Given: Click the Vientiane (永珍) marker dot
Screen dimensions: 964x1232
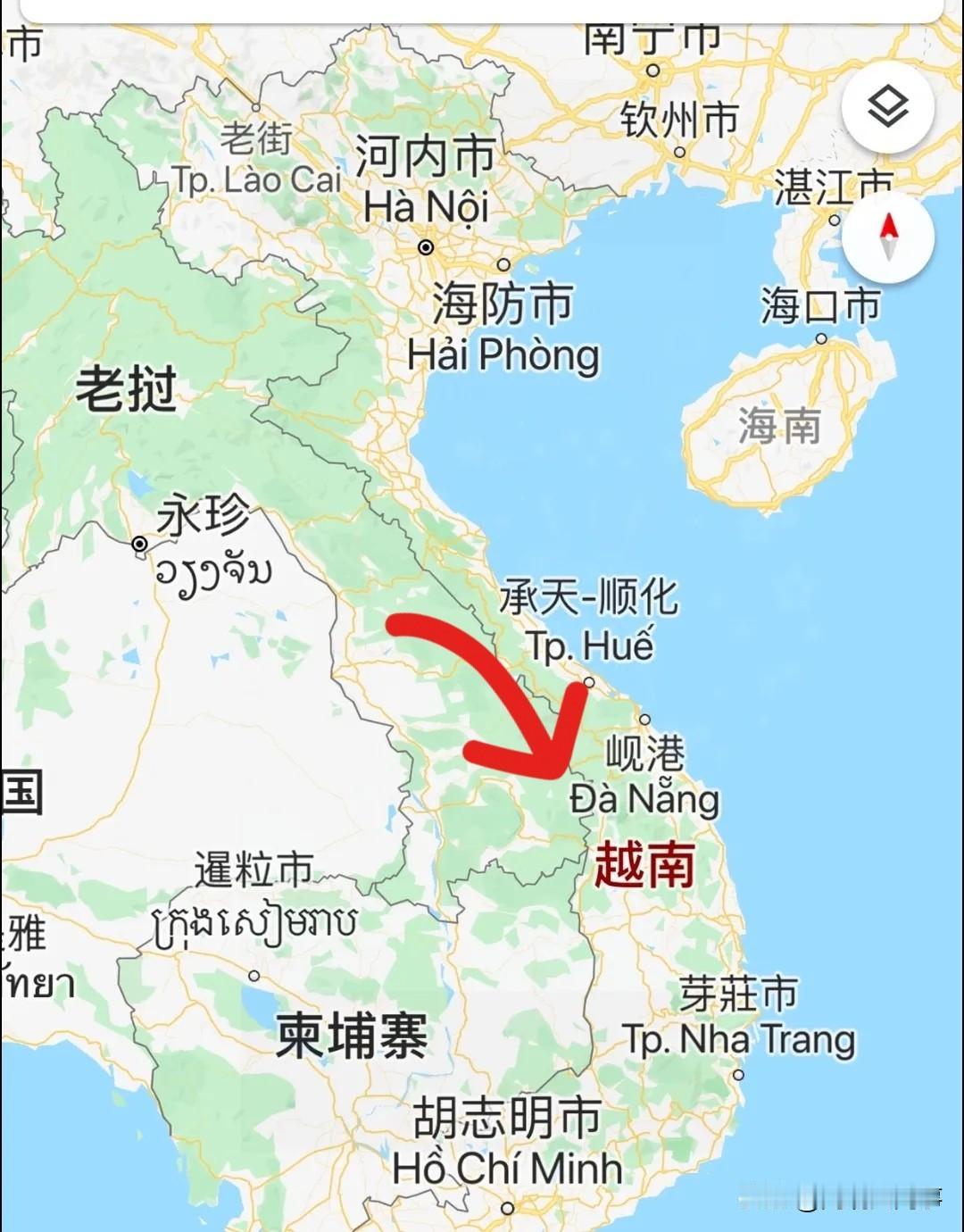Looking at the screenshot, I should [139, 544].
